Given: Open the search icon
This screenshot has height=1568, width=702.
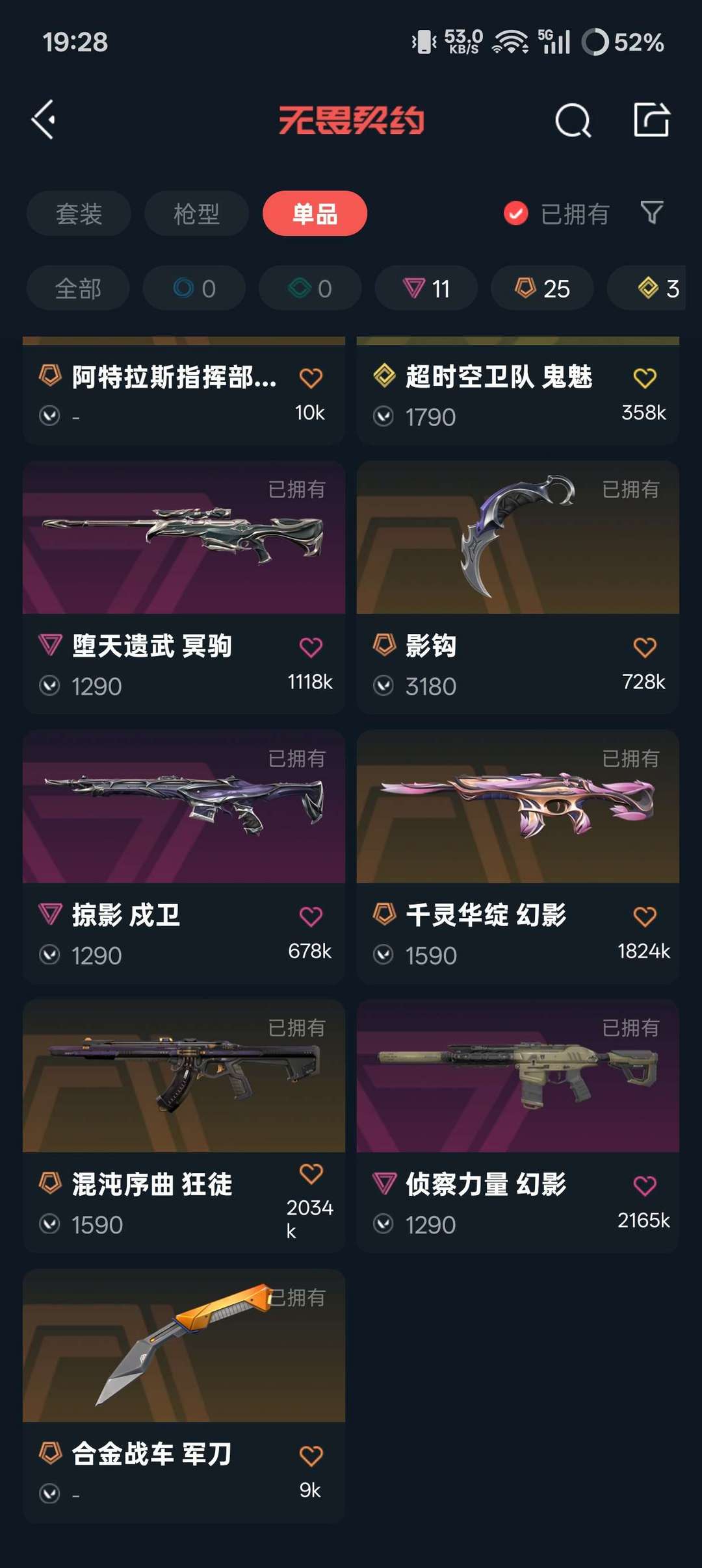Looking at the screenshot, I should point(573,120).
